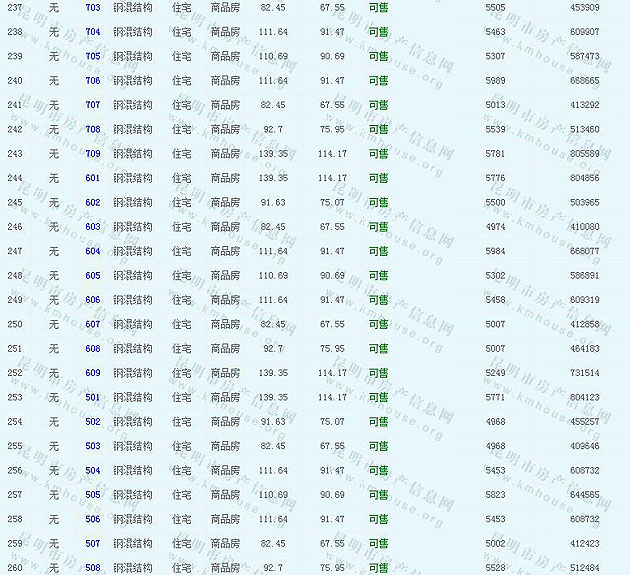Open room 505 details
The height and width of the screenshot is (575, 630).
pyautogui.click(x=93, y=495)
